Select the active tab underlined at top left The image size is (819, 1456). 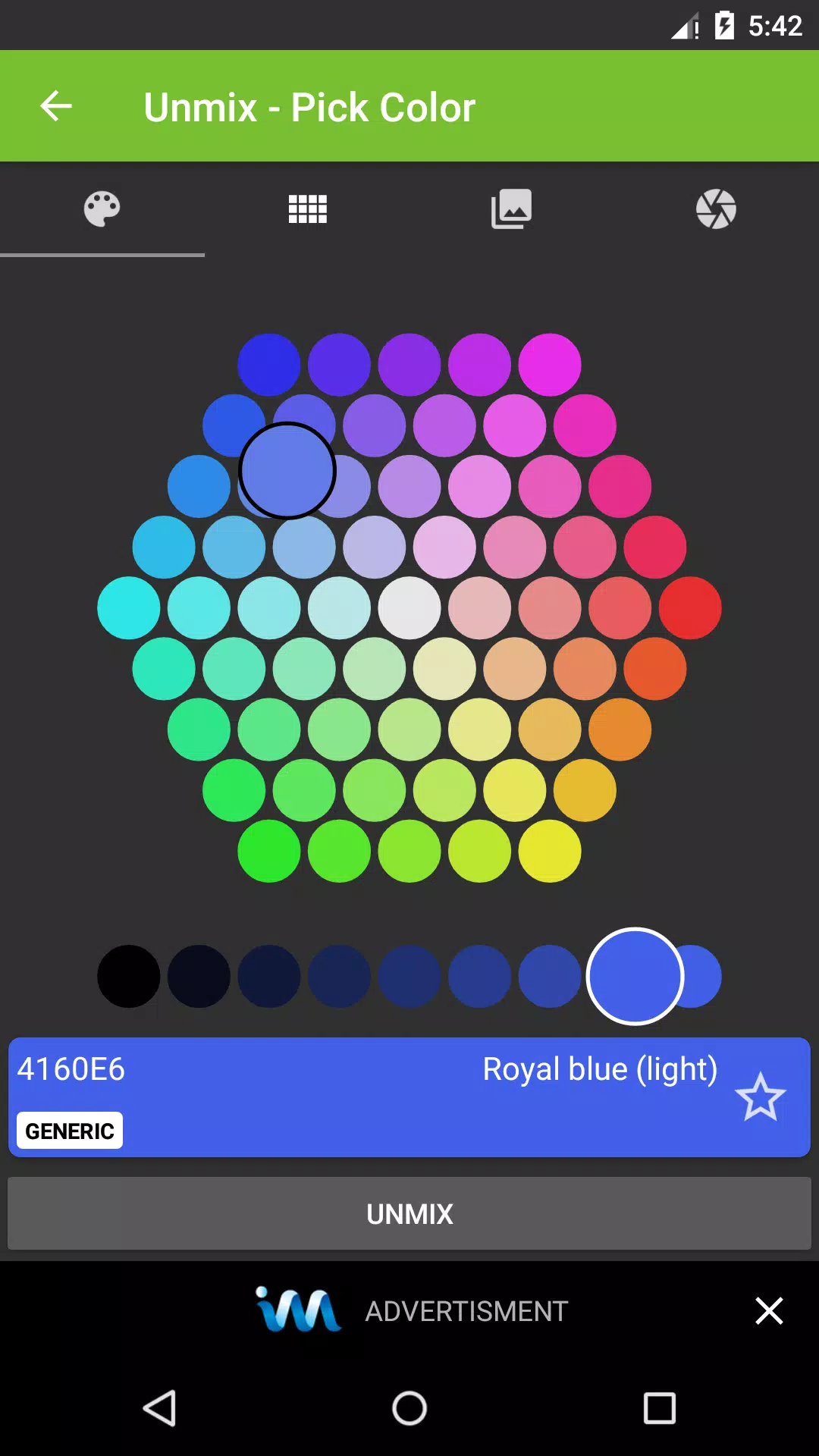(x=102, y=209)
